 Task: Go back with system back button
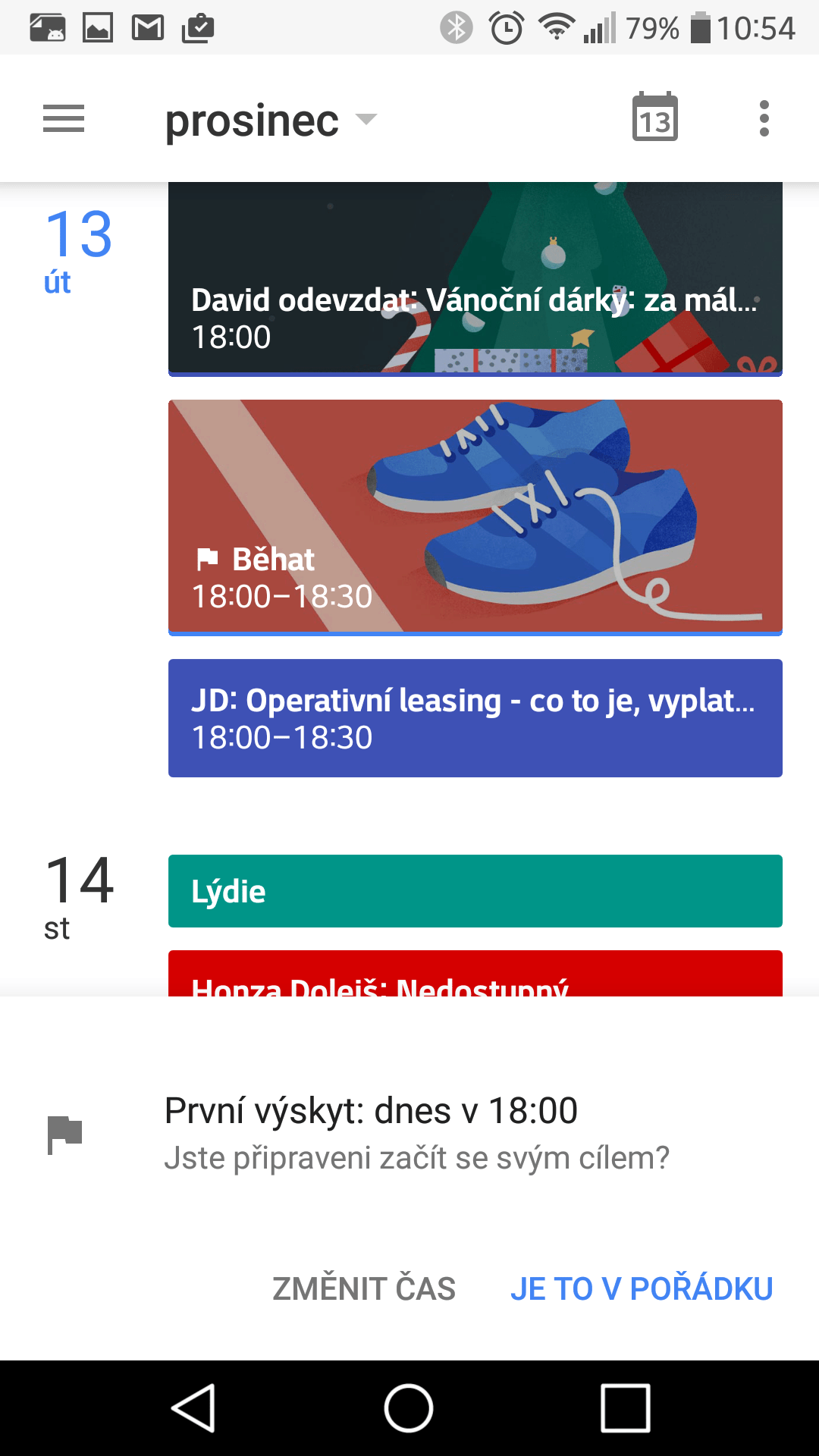pyautogui.click(x=193, y=1408)
